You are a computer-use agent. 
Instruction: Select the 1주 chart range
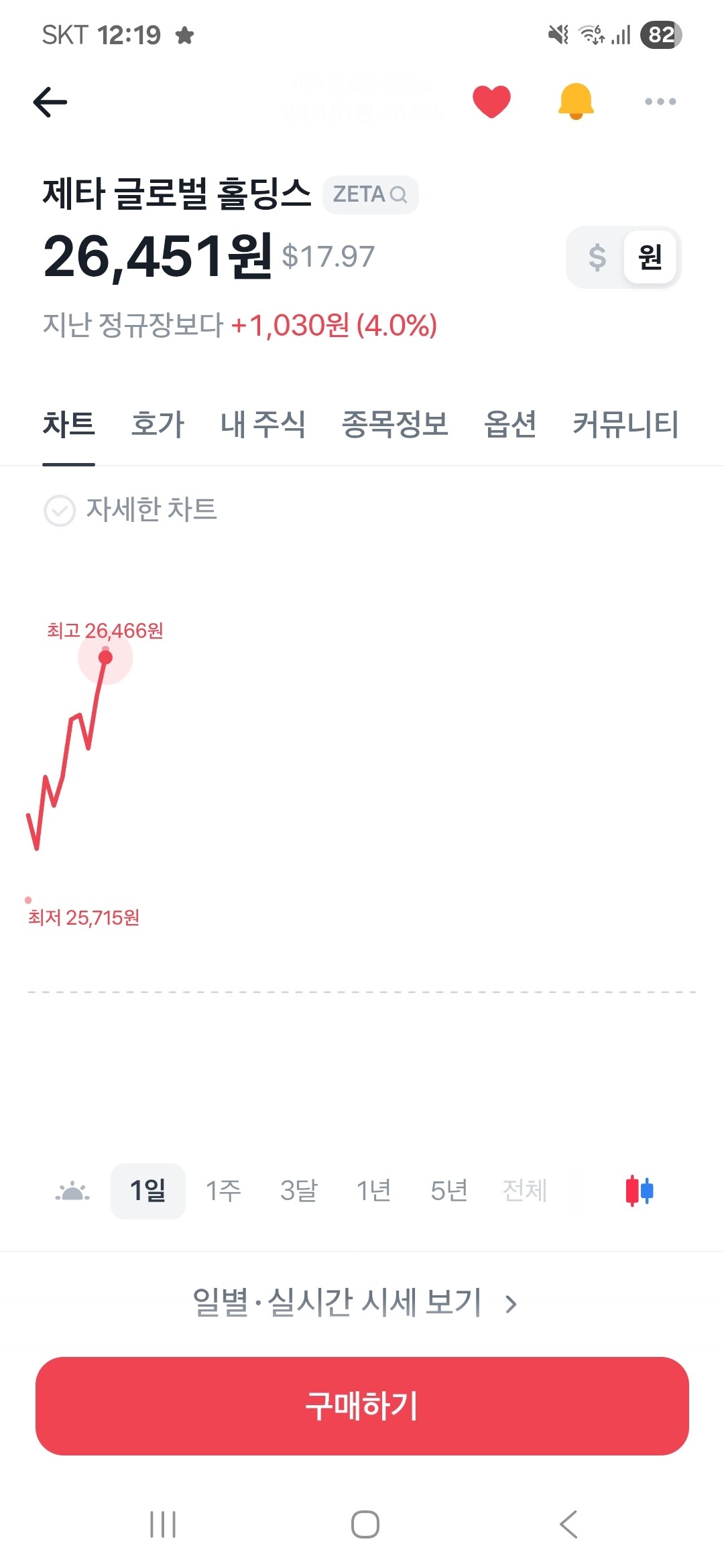tap(223, 1191)
